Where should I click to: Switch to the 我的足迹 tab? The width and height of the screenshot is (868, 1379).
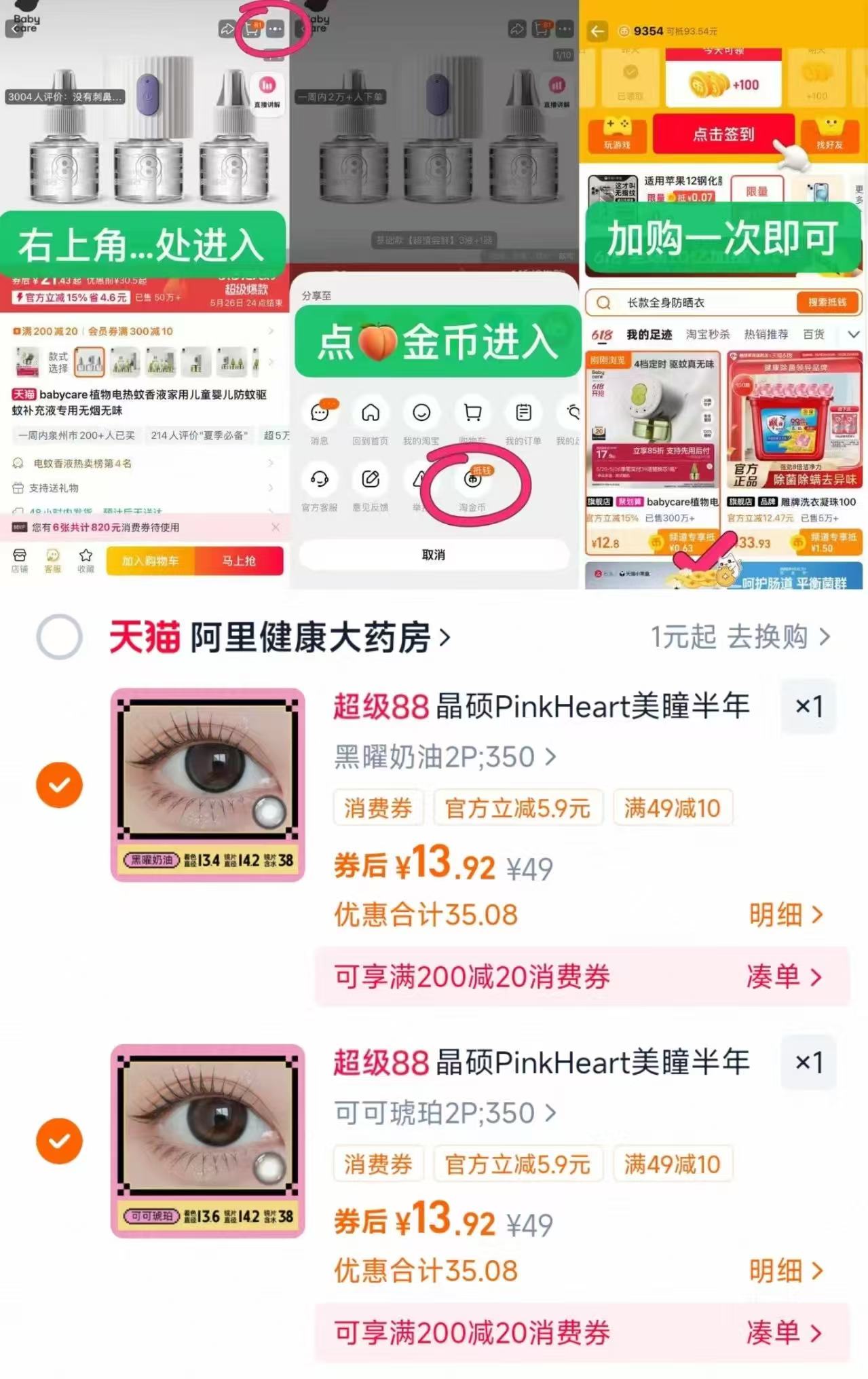(649, 334)
